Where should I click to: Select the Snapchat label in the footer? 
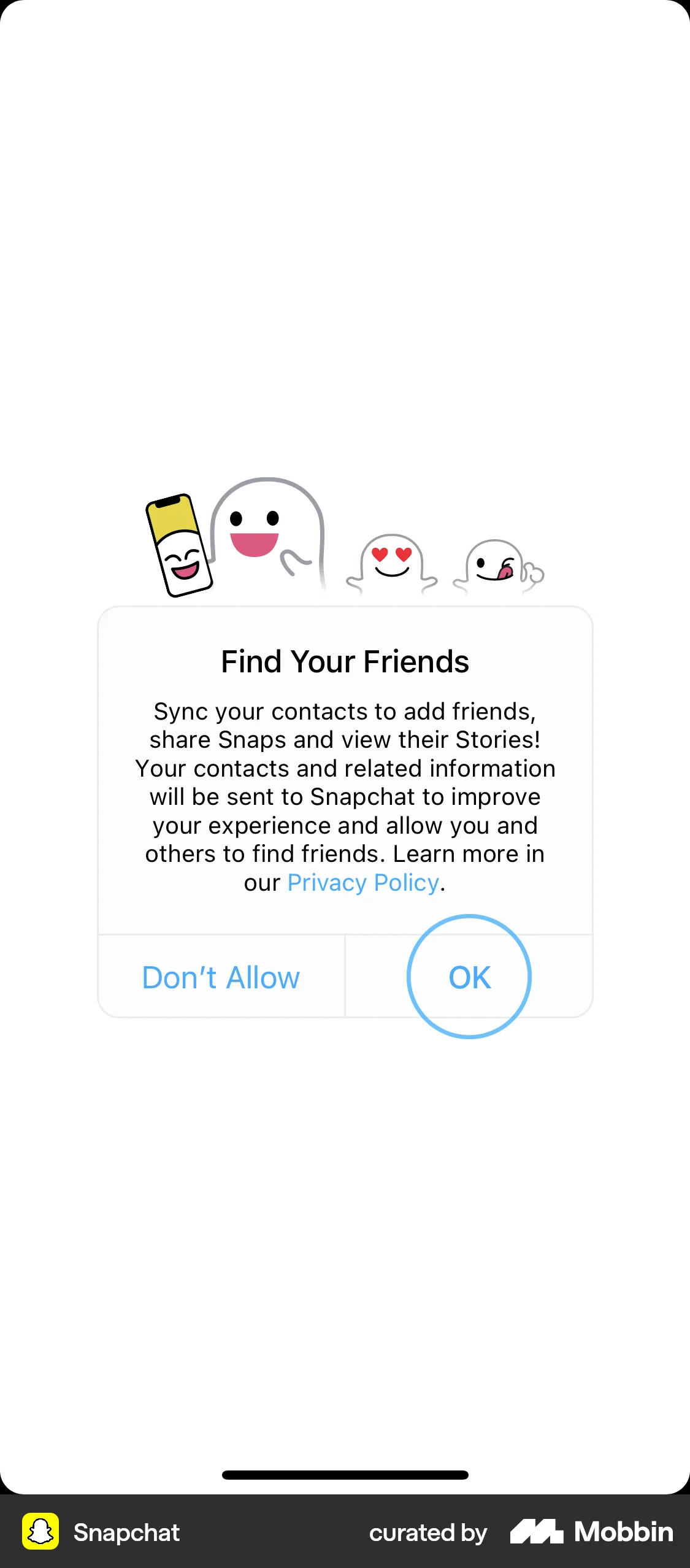[126, 1532]
